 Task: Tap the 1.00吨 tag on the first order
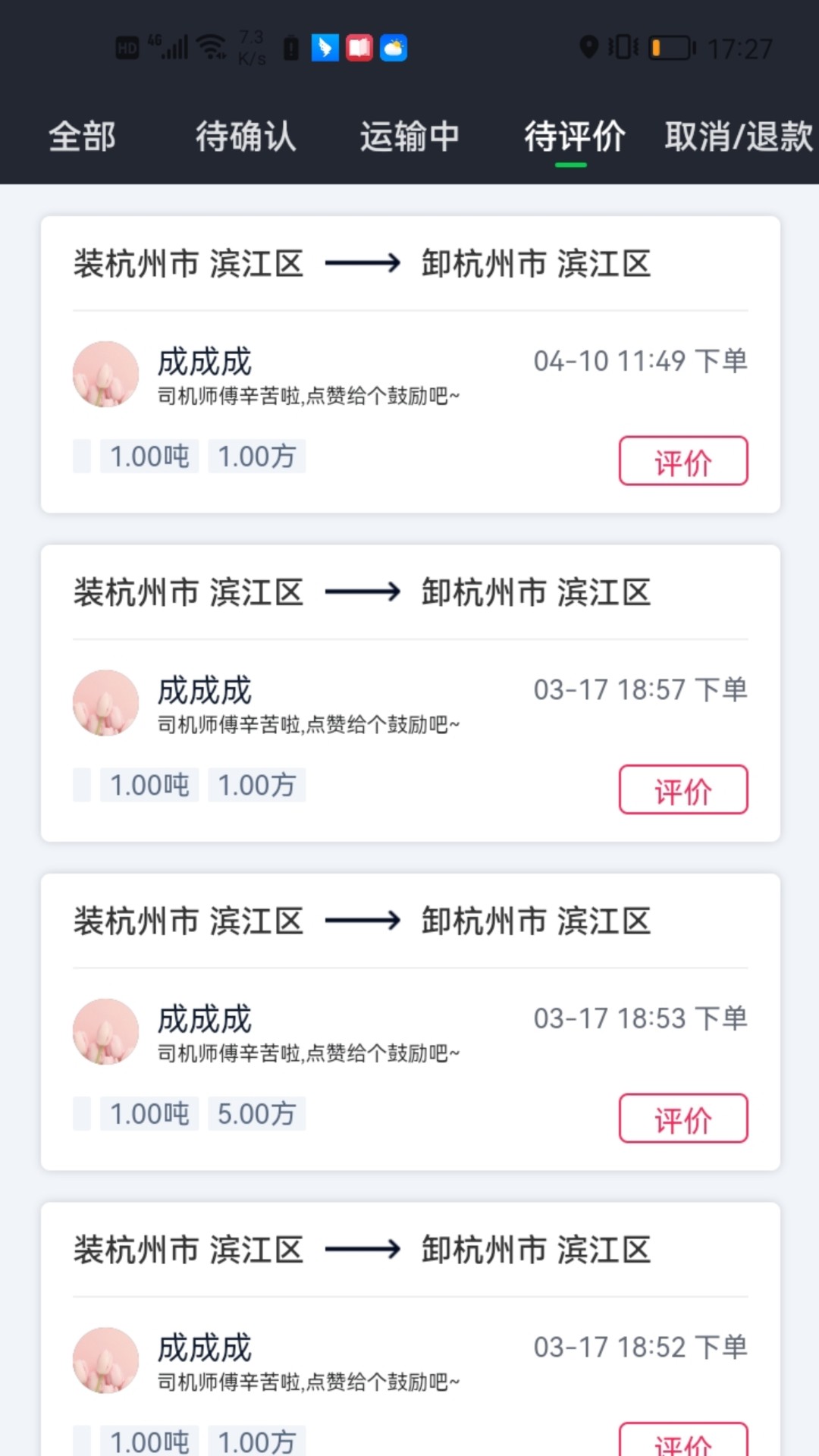click(149, 455)
